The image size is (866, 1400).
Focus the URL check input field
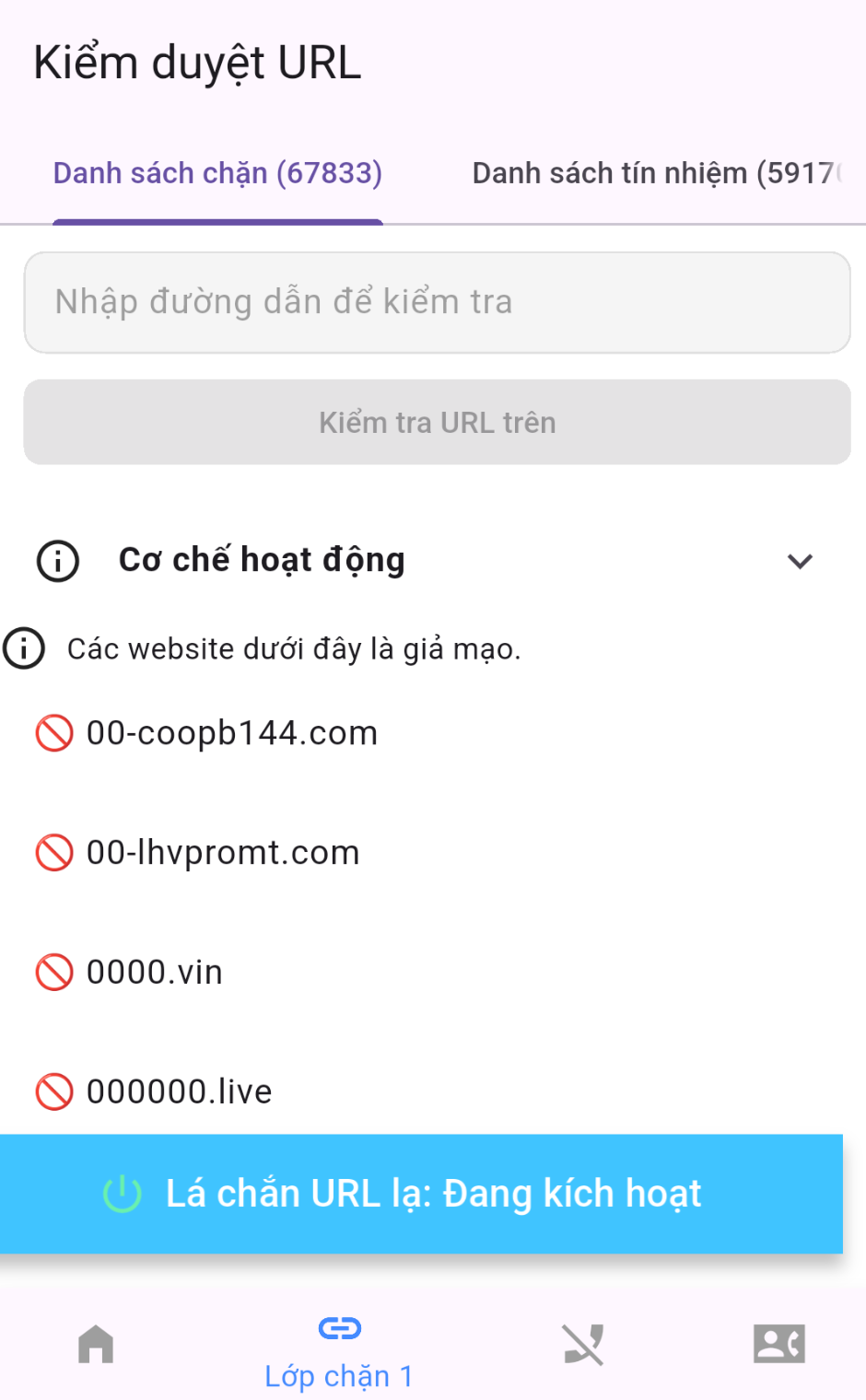point(437,302)
